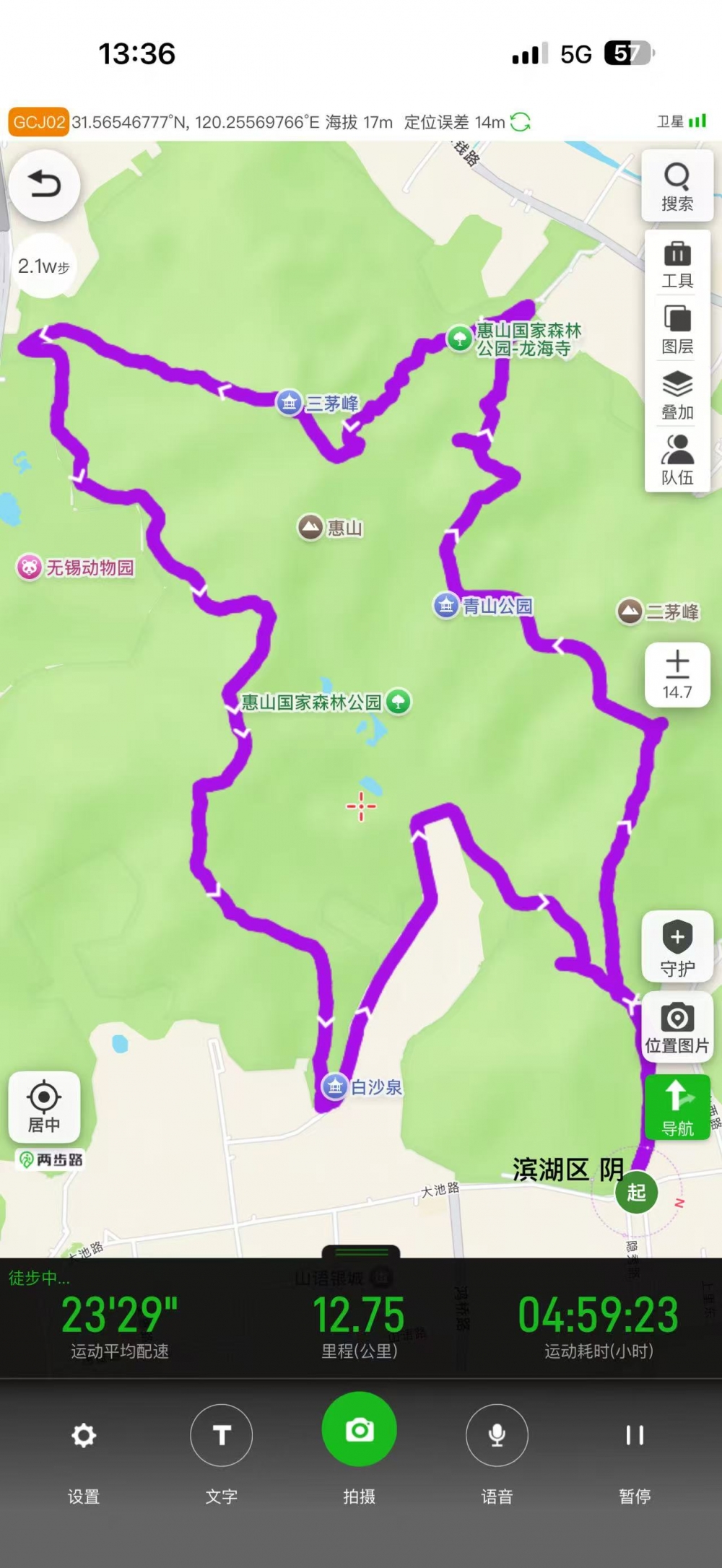Start 导航 navigation
722x1568 pixels.
[x=677, y=1107]
